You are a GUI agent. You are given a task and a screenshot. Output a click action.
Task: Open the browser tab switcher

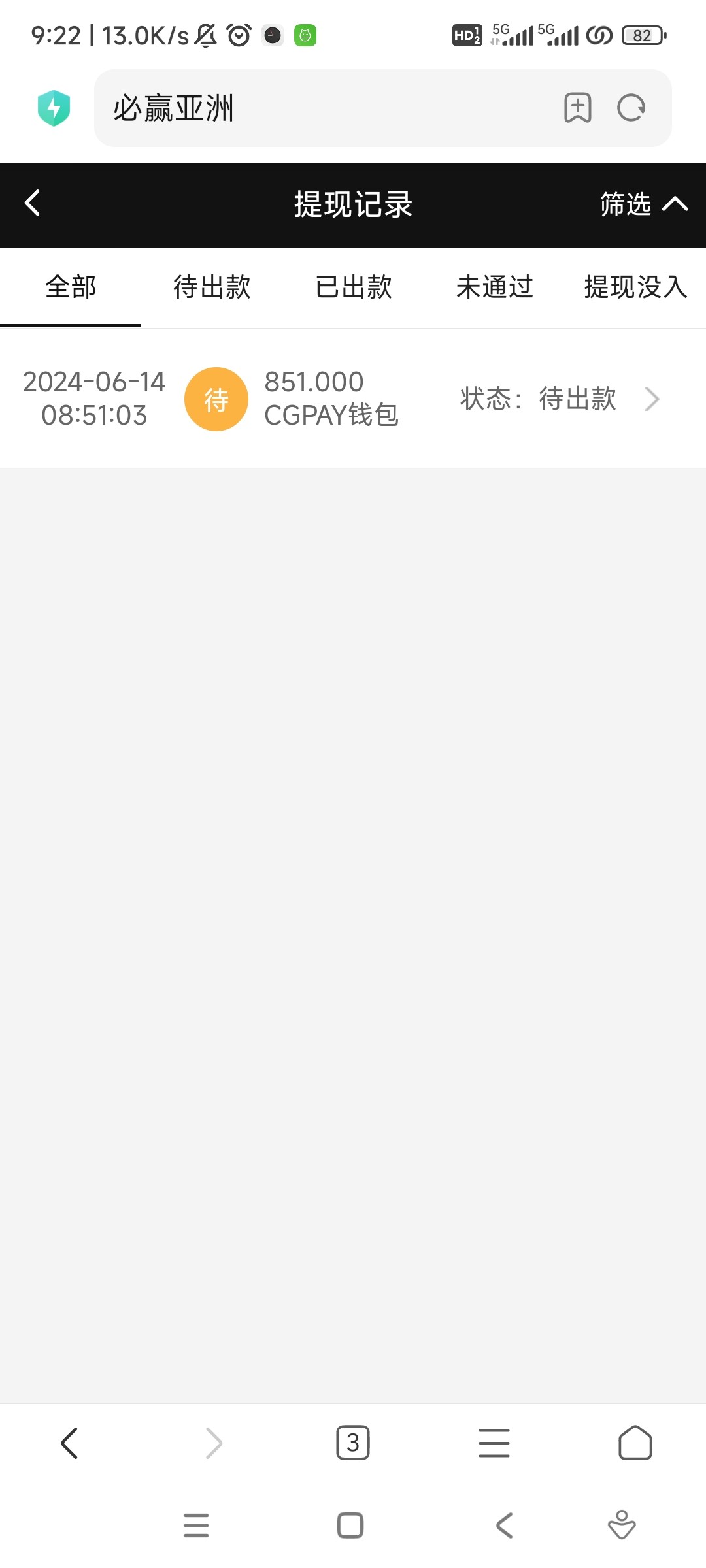[x=353, y=1443]
